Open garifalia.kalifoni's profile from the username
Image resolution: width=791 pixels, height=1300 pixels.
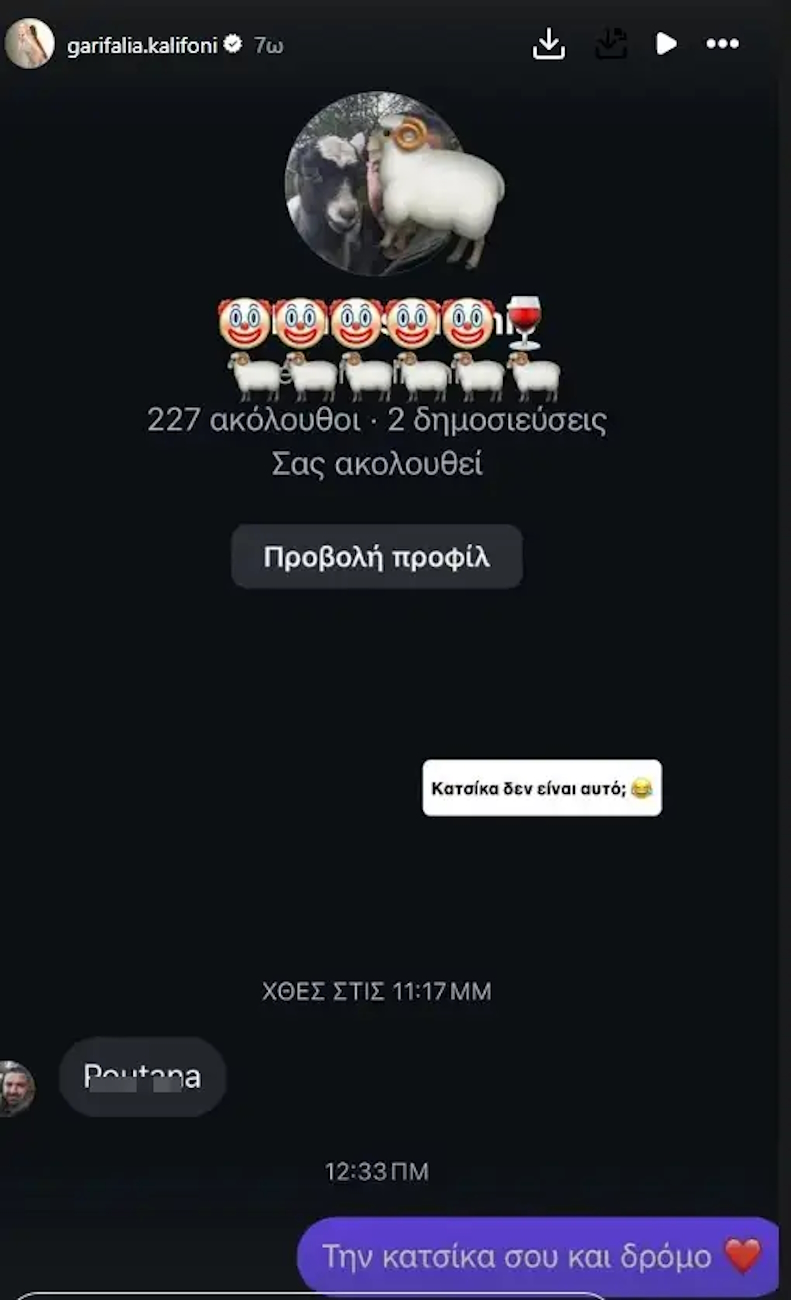142,45
